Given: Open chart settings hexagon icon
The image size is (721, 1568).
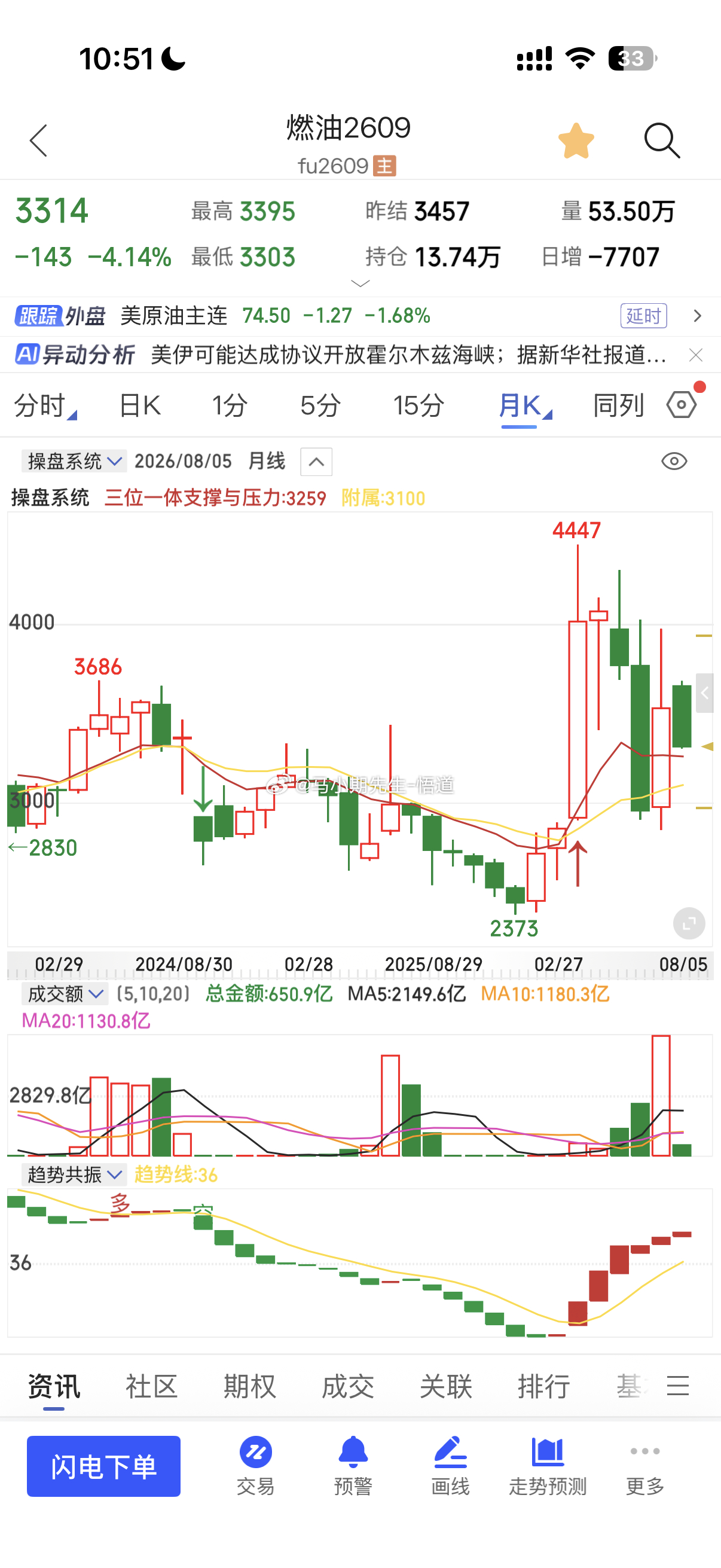Looking at the screenshot, I should coord(682,404).
